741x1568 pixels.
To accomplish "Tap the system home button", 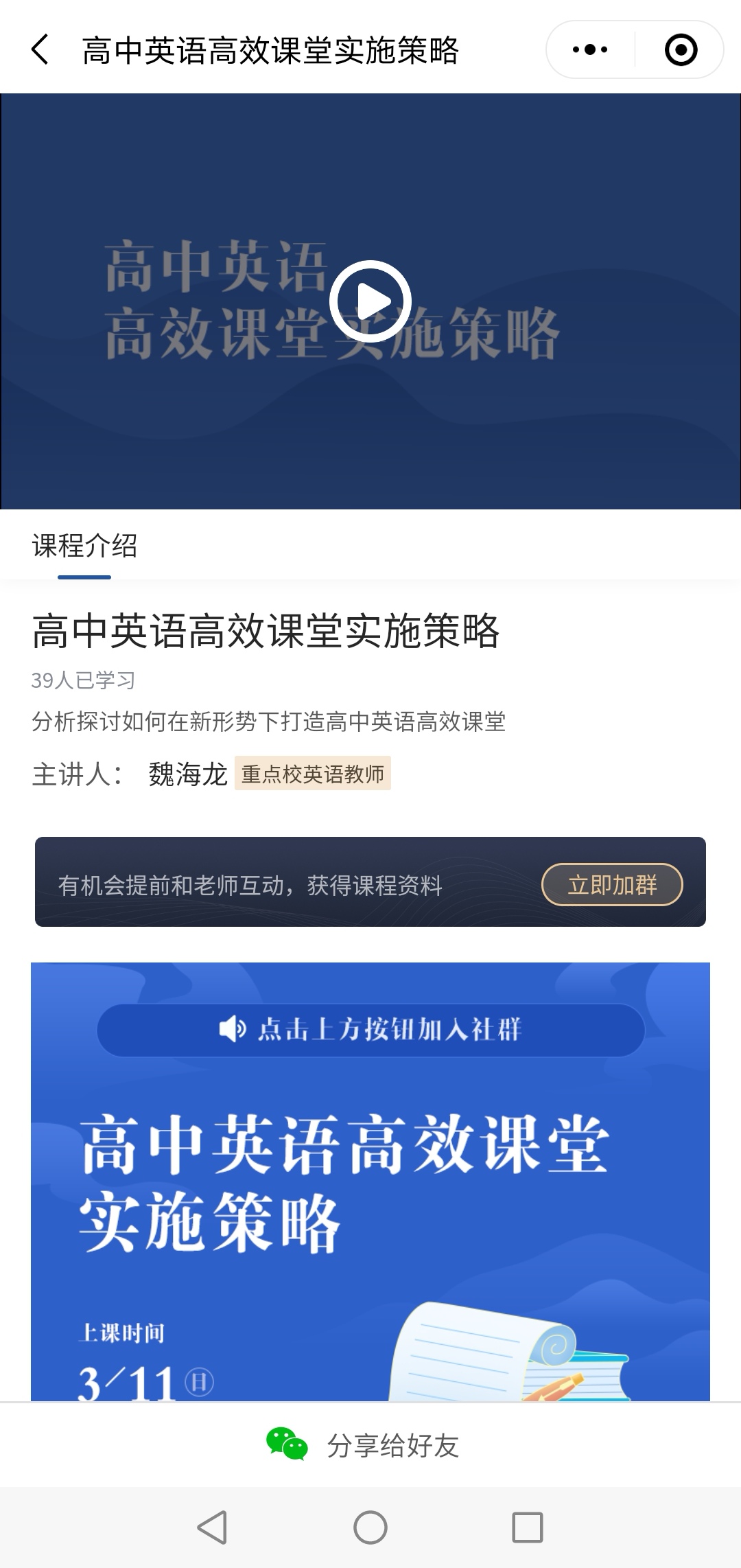I will pos(370,1527).
